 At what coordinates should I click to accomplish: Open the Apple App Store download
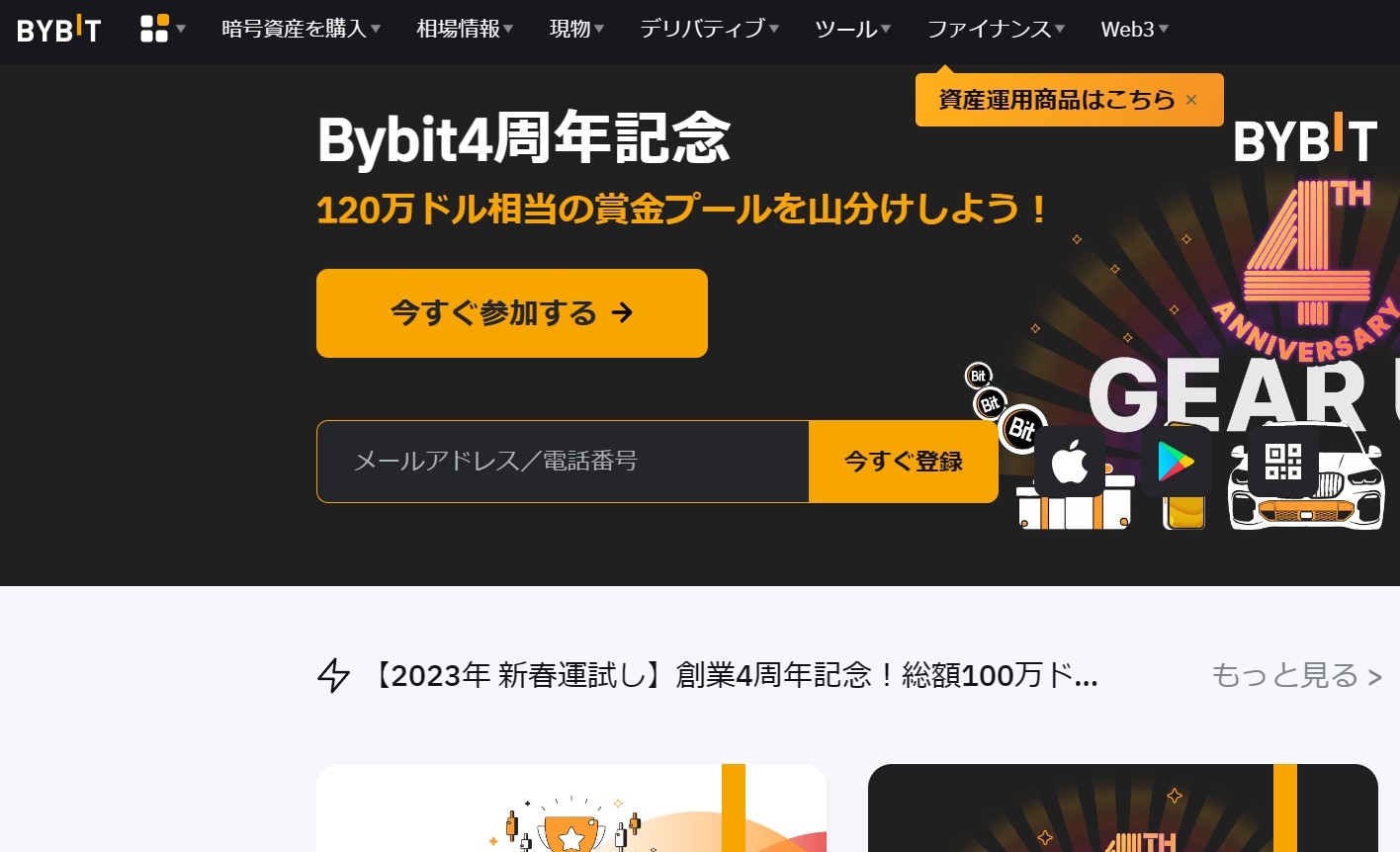[x=1070, y=462]
